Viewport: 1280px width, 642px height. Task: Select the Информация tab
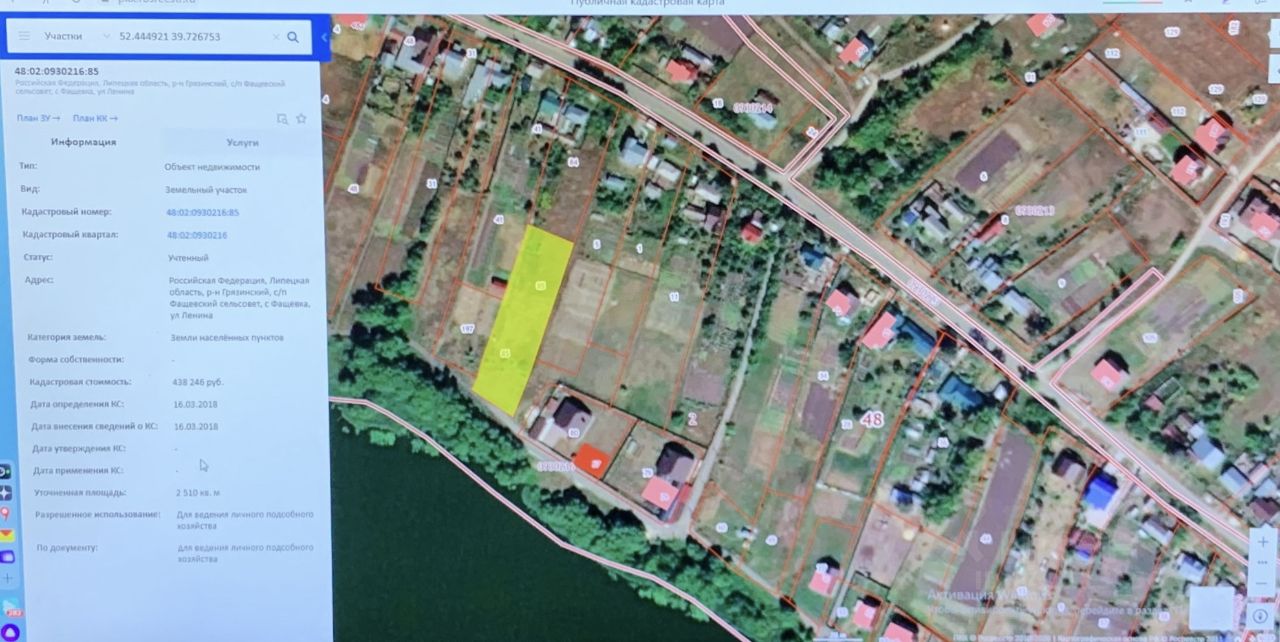[x=83, y=142]
